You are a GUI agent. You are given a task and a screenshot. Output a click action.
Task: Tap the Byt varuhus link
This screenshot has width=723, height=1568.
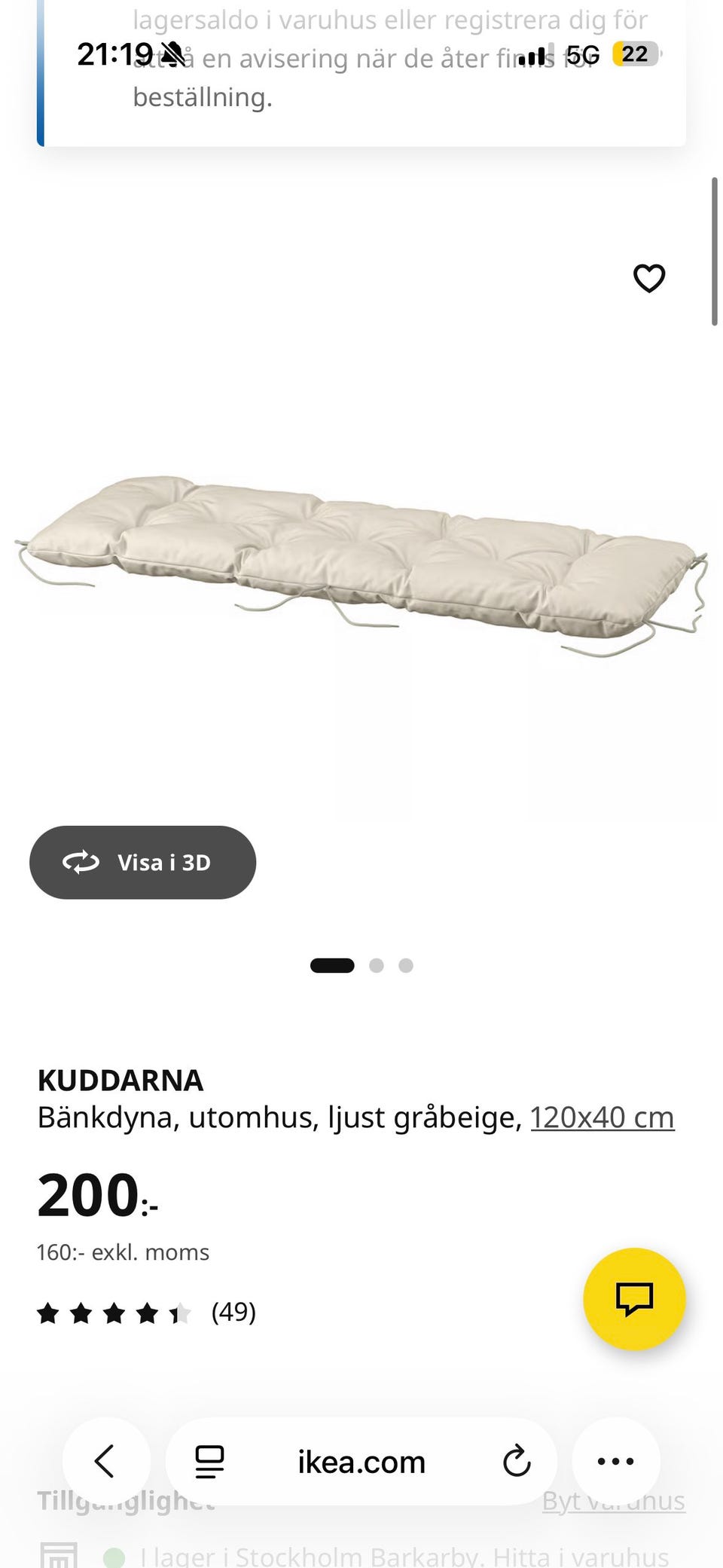click(614, 1500)
